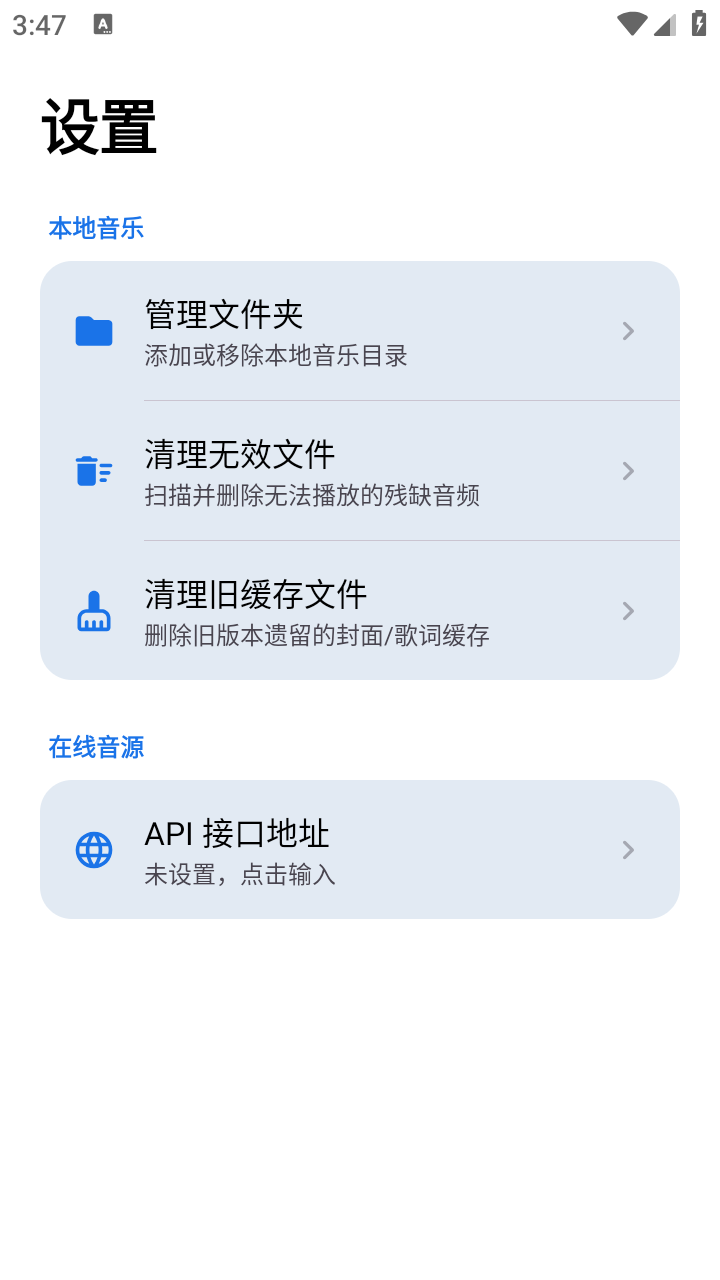This screenshot has width=720, height=1280.
Task: Open 清理无效文件 via its right arrow
Action: (x=628, y=471)
